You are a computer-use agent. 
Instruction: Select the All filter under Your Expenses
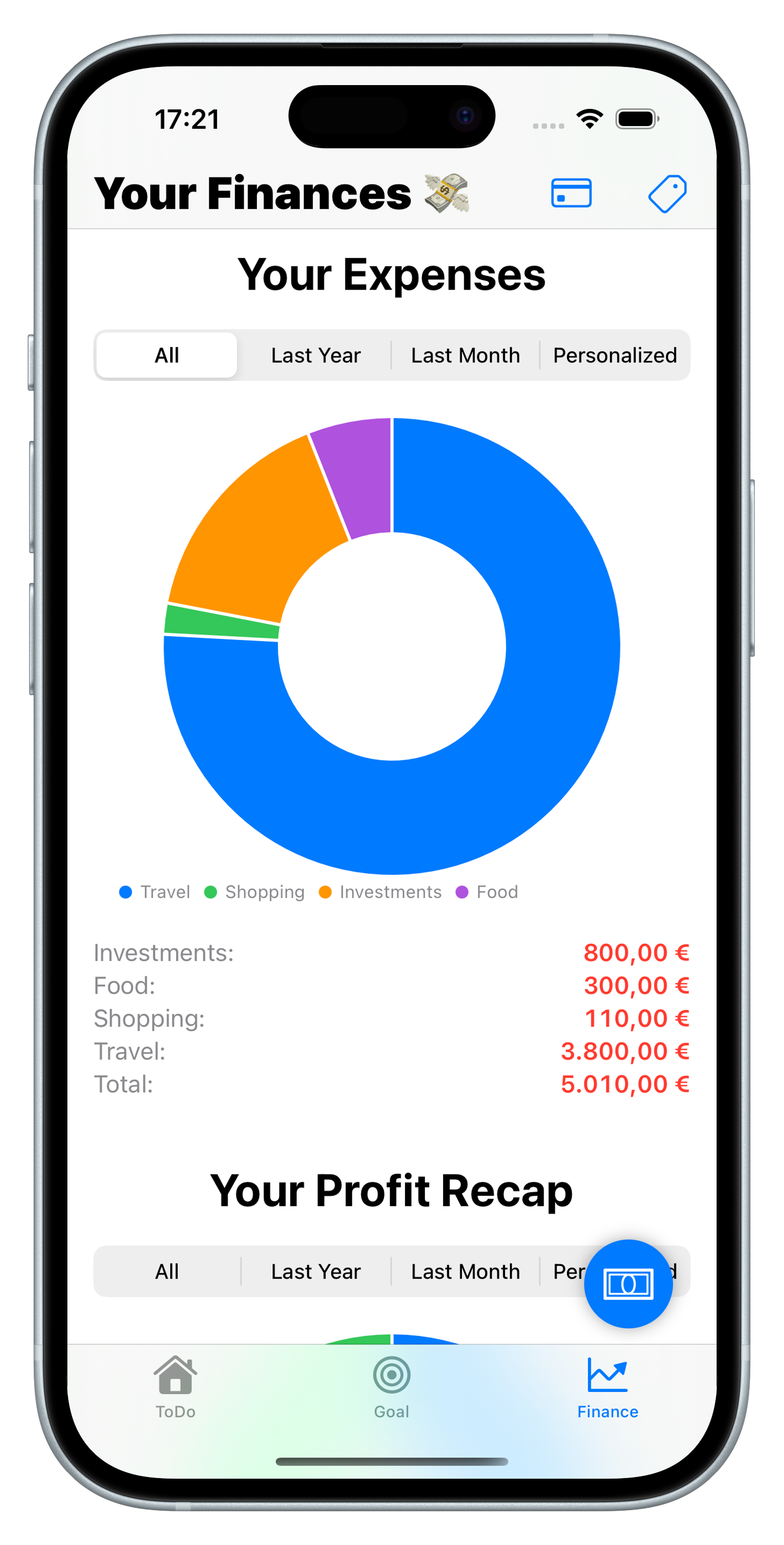click(x=167, y=355)
